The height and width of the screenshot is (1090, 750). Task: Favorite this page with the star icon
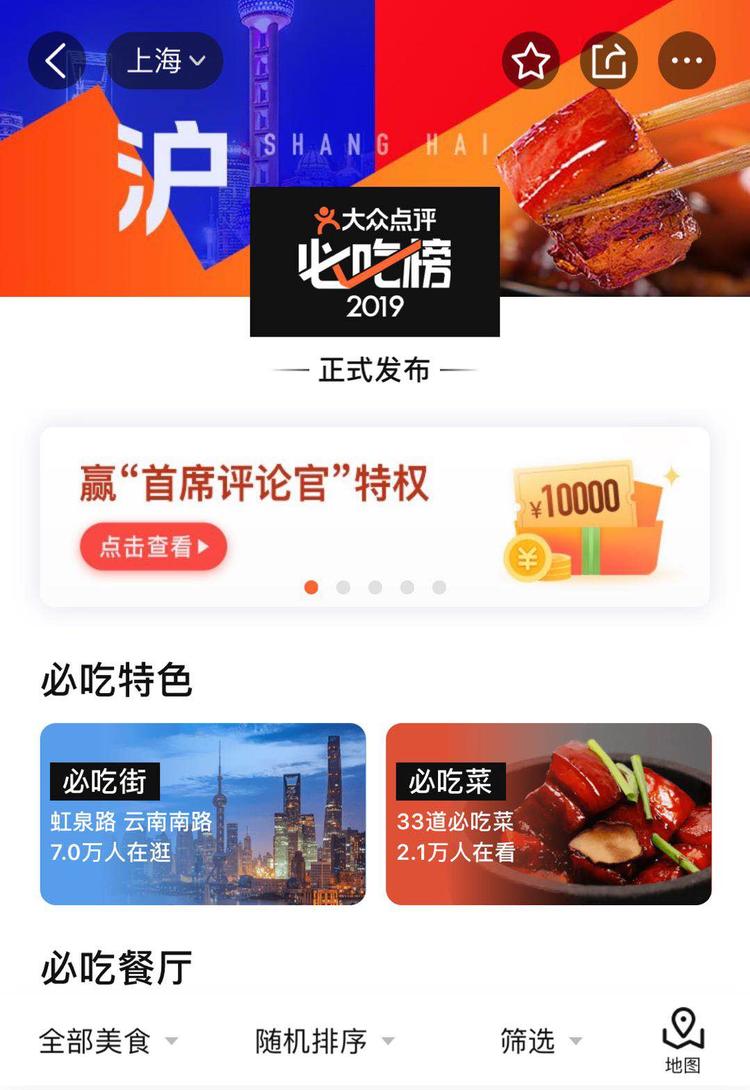[531, 62]
